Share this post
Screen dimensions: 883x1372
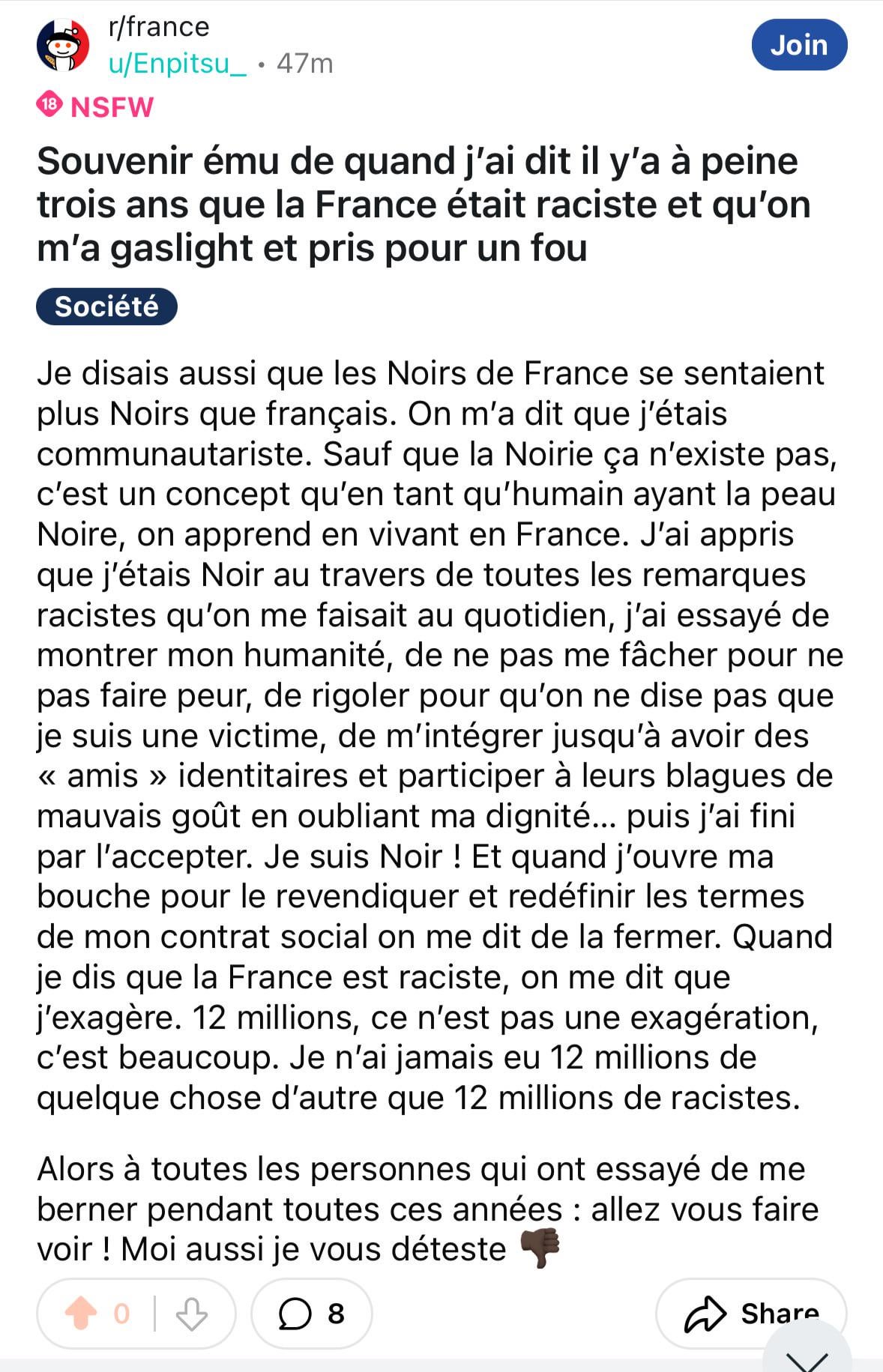(x=750, y=1314)
